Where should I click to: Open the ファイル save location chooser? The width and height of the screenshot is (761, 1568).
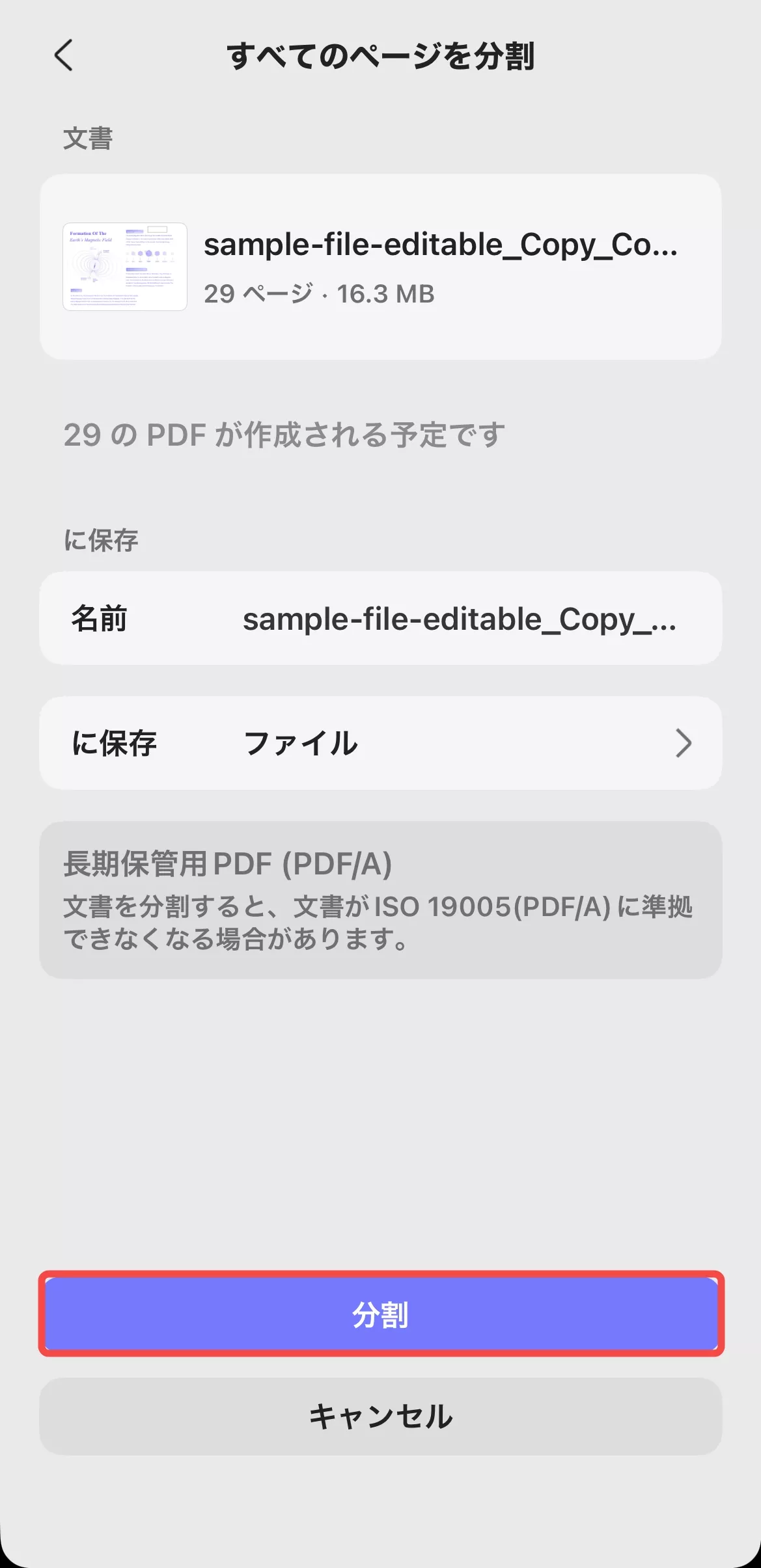pos(380,743)
